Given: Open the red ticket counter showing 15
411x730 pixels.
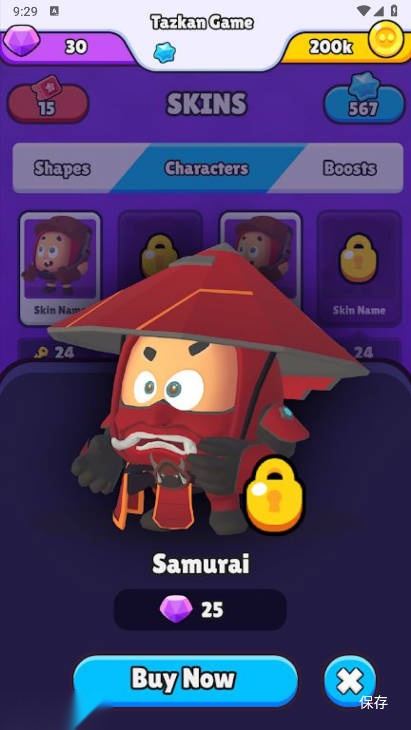Looking at the screenshot, I should point(47,103).
